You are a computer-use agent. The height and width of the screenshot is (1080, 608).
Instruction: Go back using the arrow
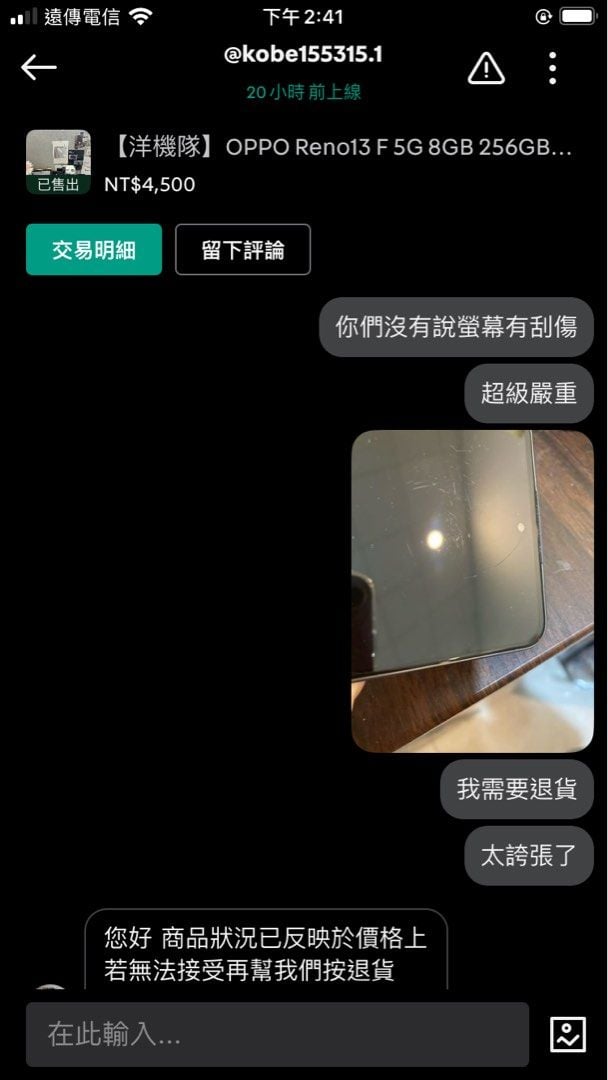click(x=39, y=67)
